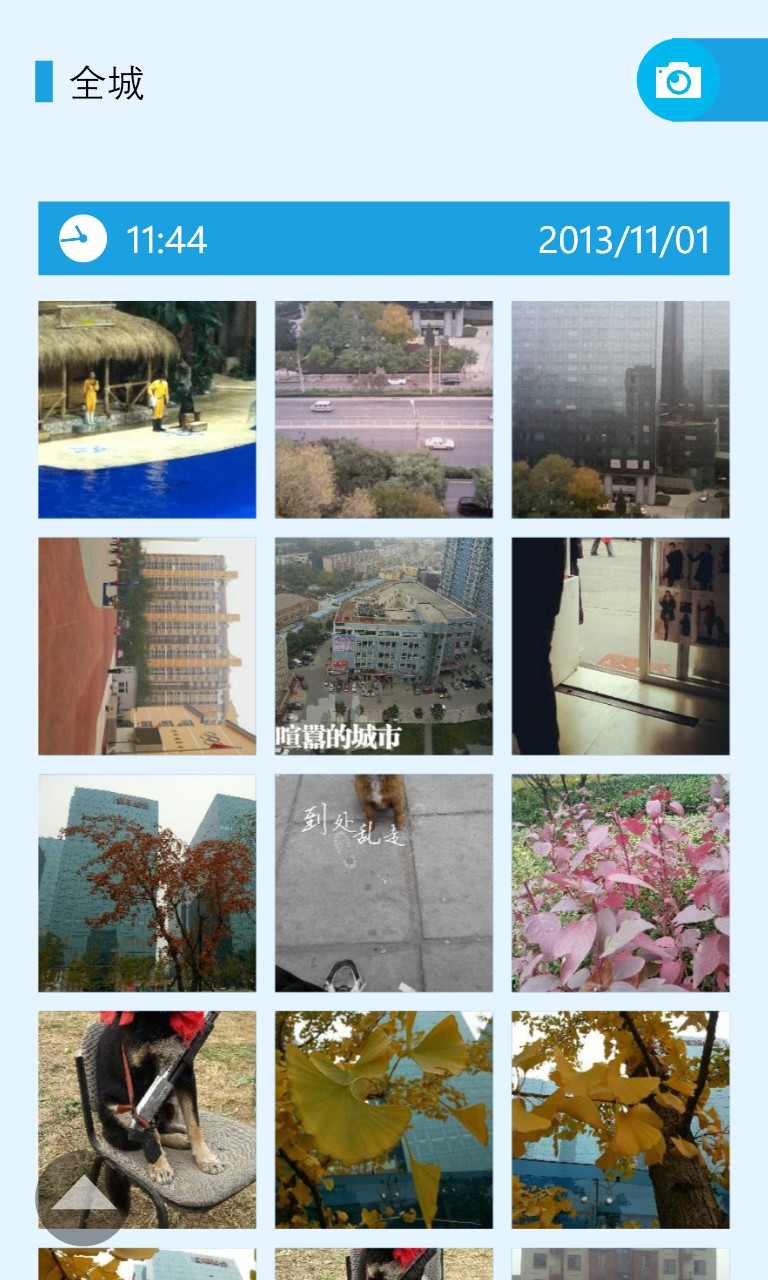Open the thatched hut pool show photo
This screenshot has height=1280, width=768.
pos(147,409)
